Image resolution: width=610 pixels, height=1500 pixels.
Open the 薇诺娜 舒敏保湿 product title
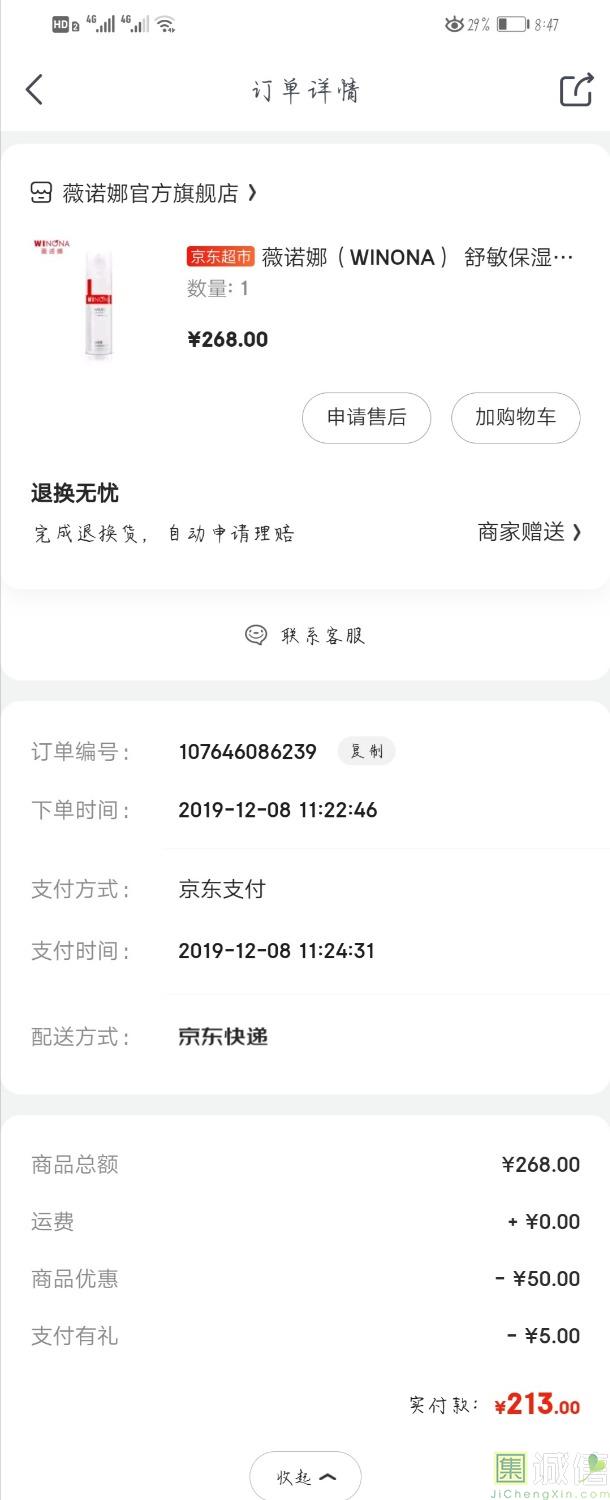418,258
